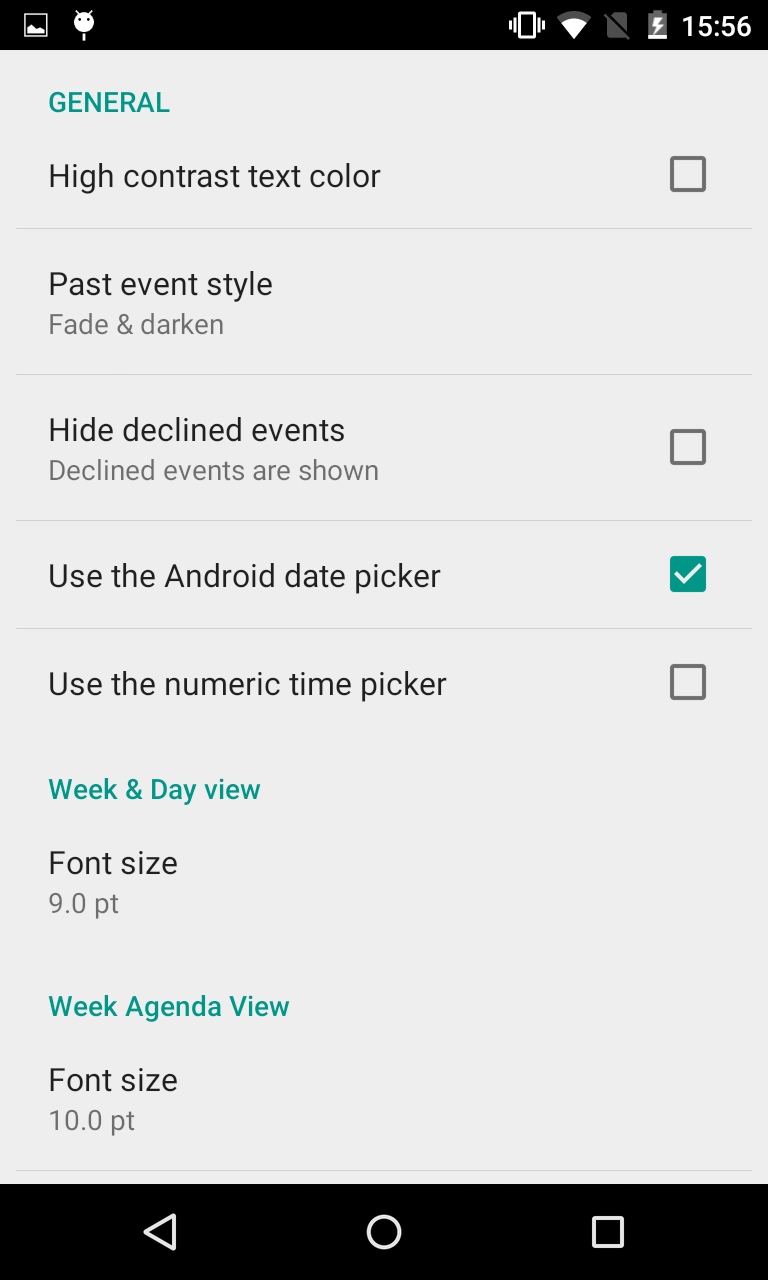The image size is (768, 1280).
Task: Enable Use the numeric time picker
Action: [x=687, y=683]
